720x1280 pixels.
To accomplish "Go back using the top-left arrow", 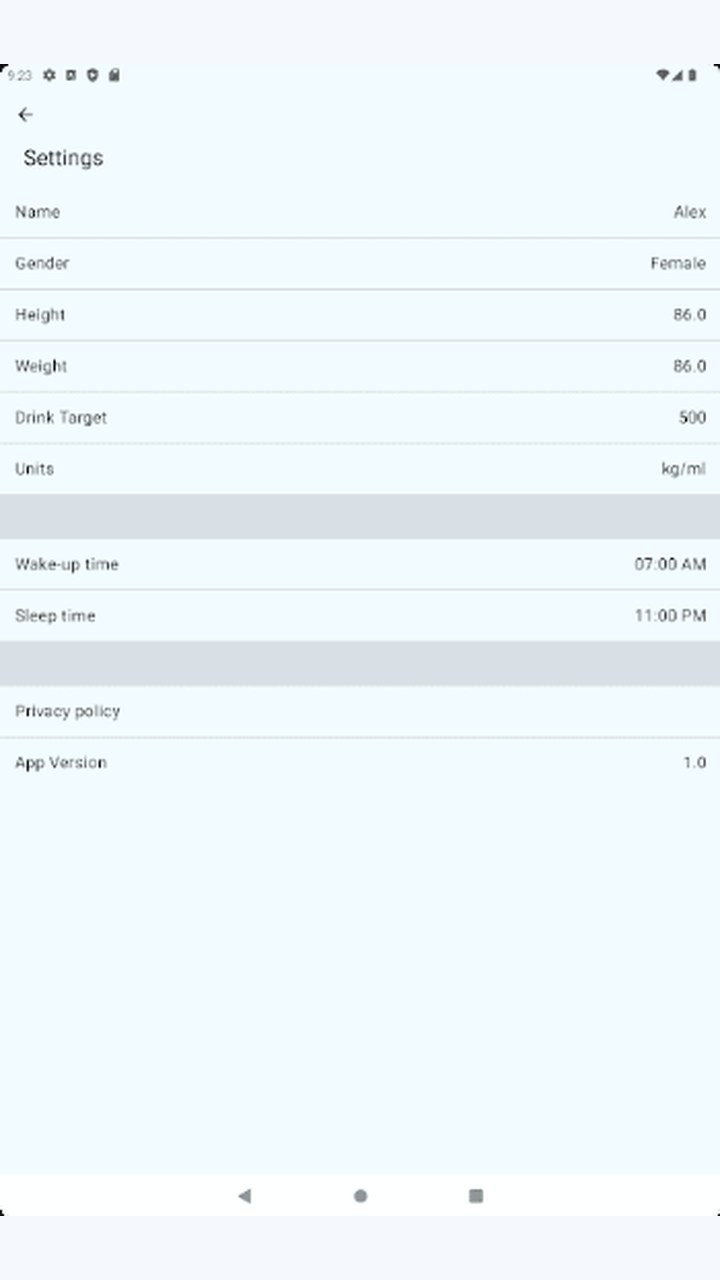I will tap(26, 115).
